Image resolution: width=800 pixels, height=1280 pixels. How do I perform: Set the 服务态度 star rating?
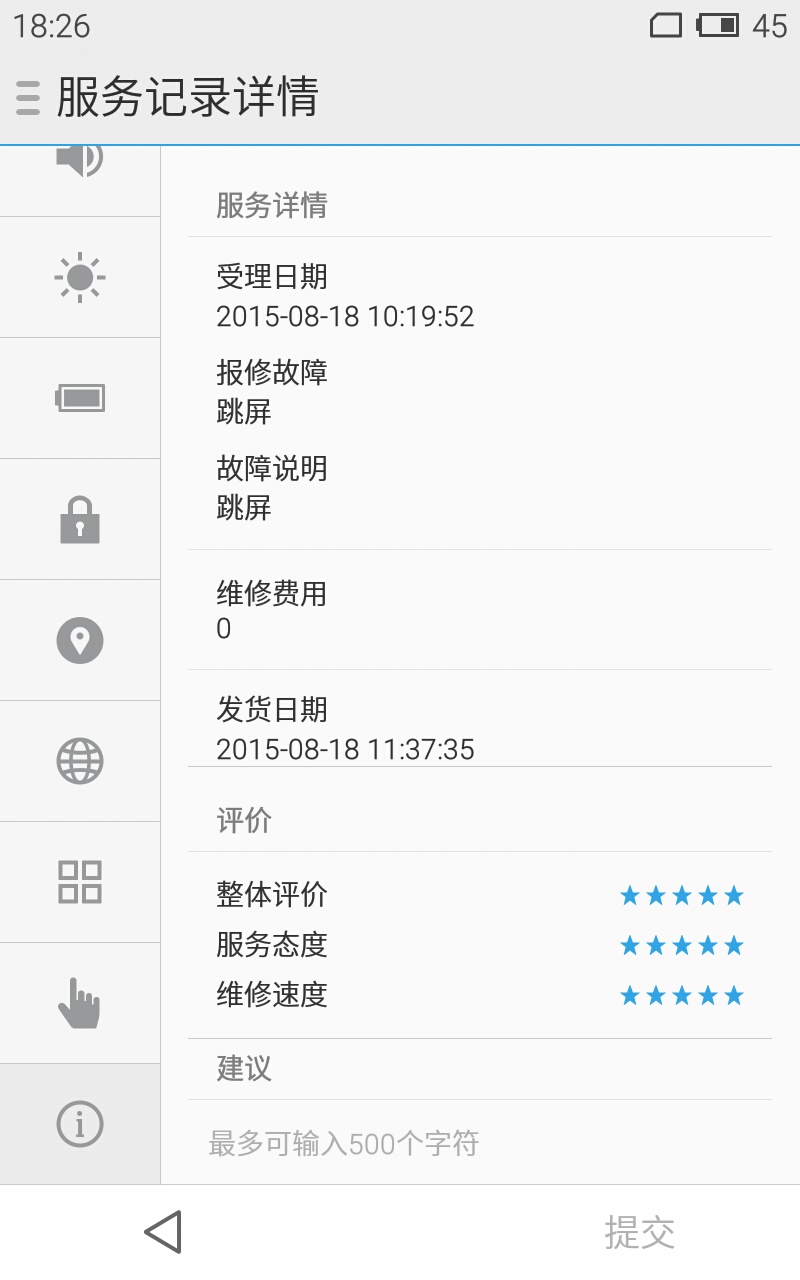(x=682, y=945)
